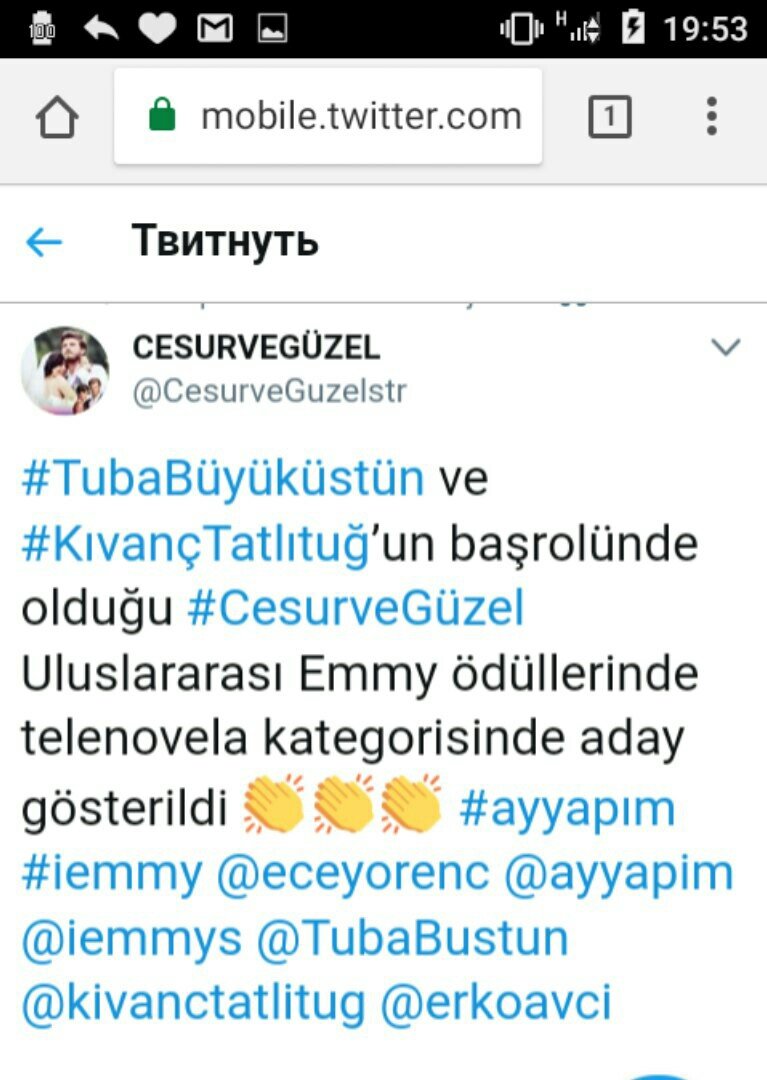Visit the @eceyorenc profile mention
The image size is (767, 1080).
coord(353,874)
